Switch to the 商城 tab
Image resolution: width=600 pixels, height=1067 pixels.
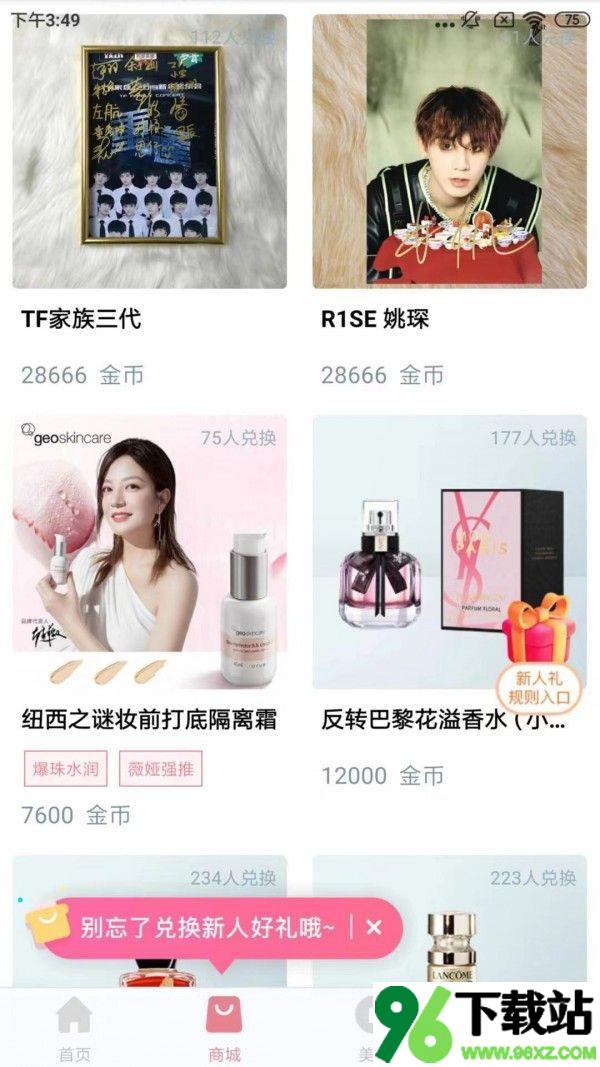[x=224, y=1029]
